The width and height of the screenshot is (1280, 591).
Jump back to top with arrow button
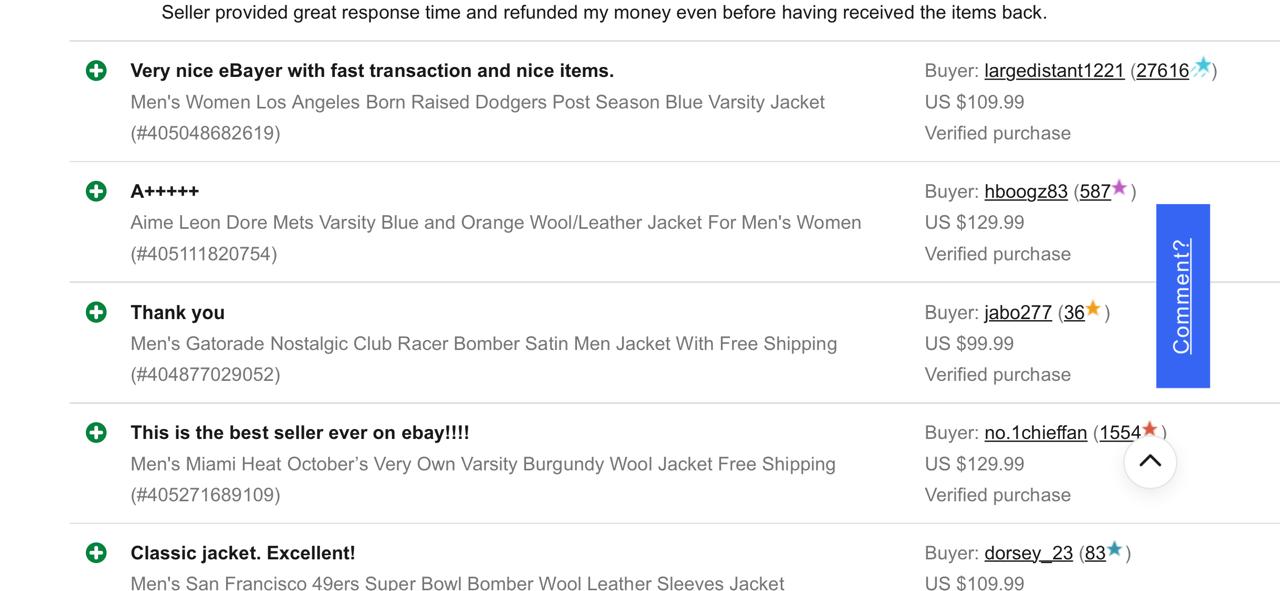[x=1150, y=461]
